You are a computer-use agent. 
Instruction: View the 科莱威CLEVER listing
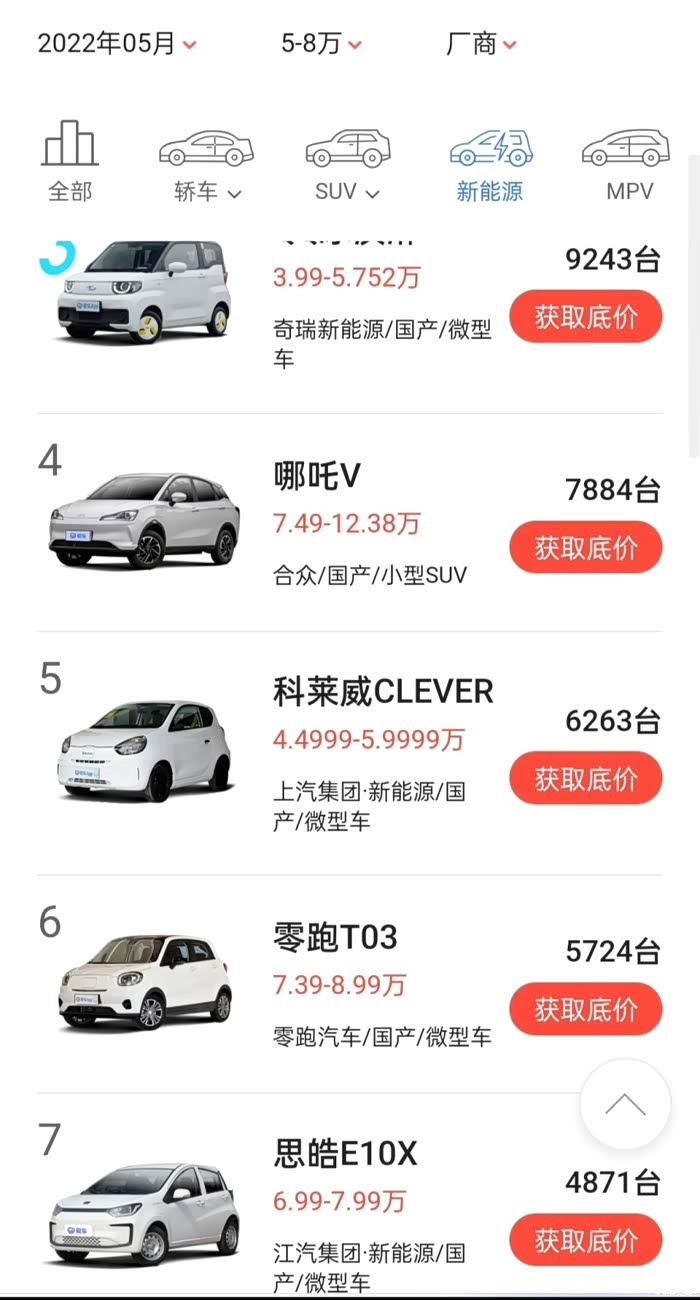point(383,691)
